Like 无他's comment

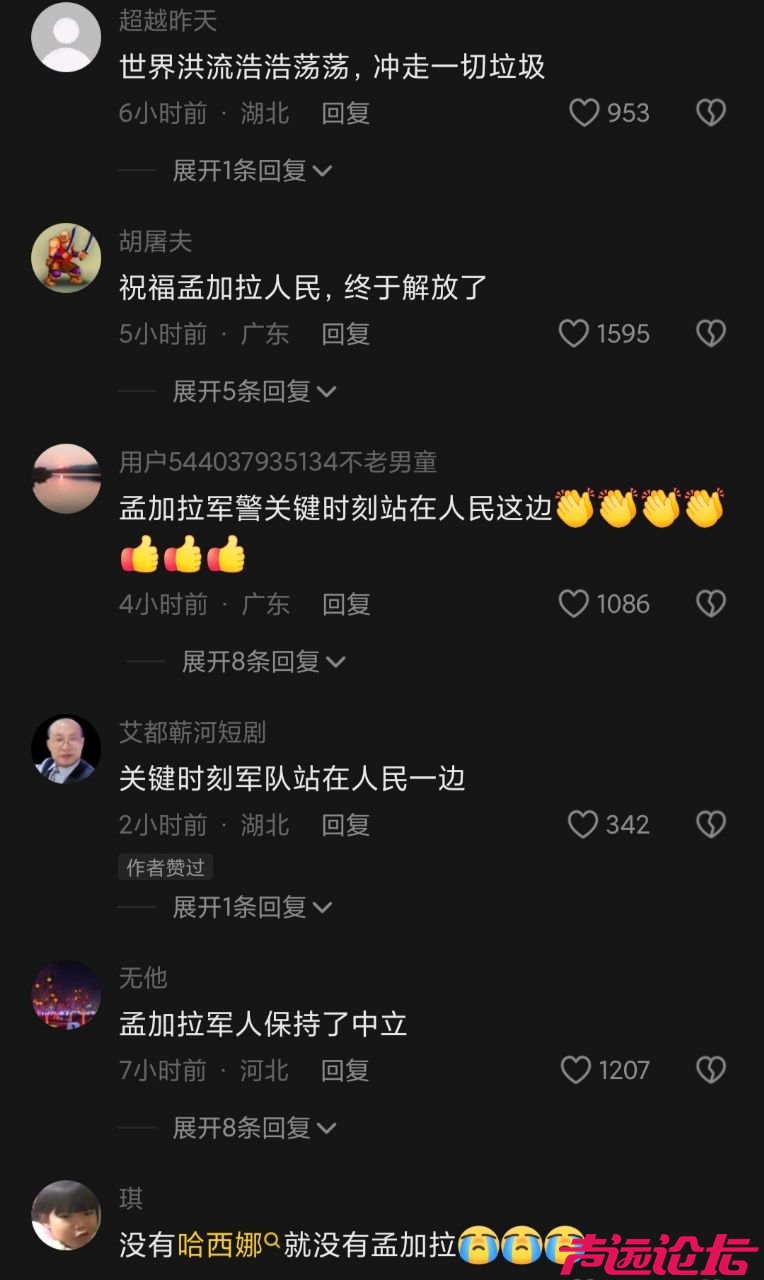click(x=576, y=1071)
